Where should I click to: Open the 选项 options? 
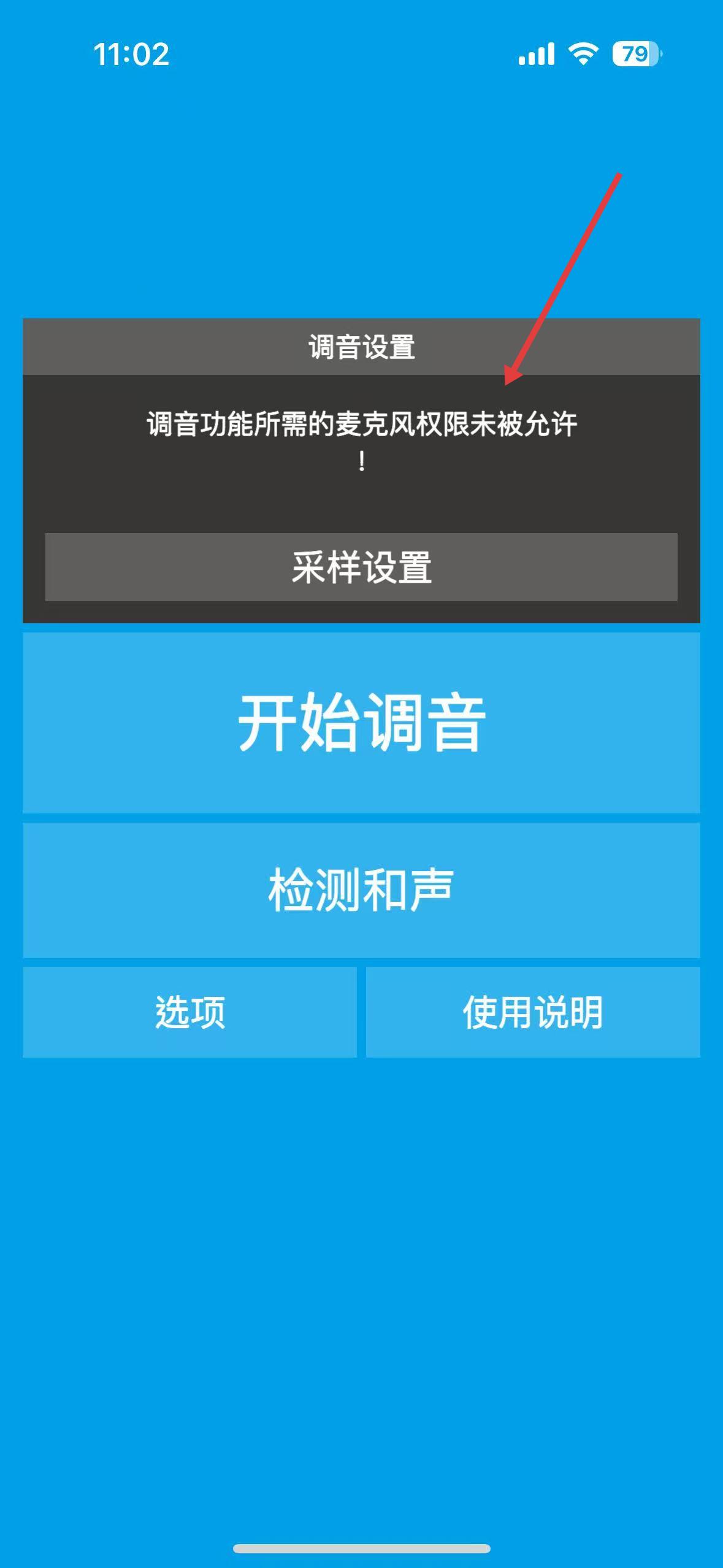(189, 1012)
